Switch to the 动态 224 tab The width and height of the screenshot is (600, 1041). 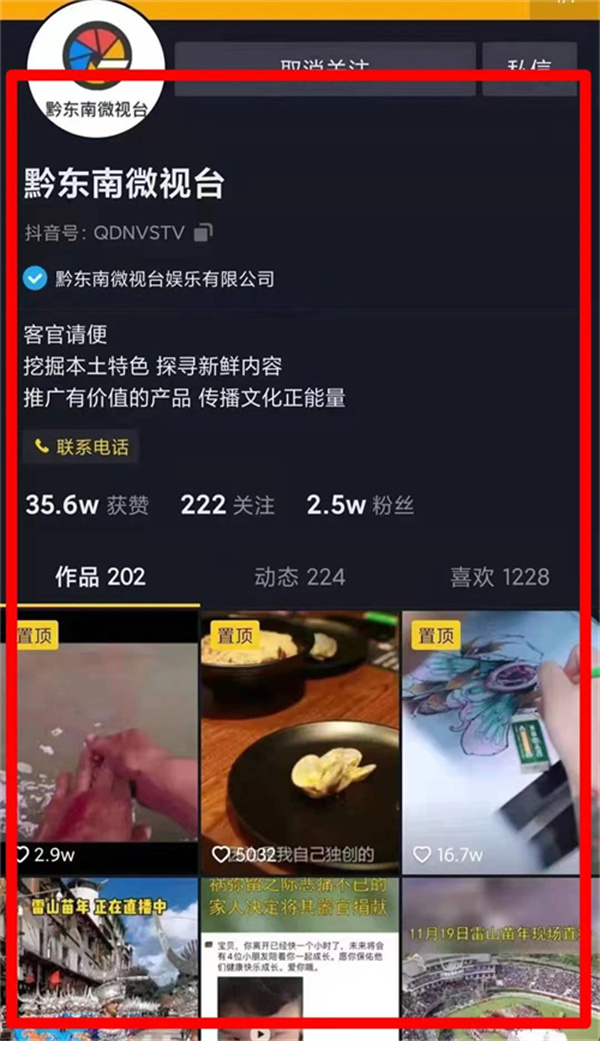[x=300, y=577]
